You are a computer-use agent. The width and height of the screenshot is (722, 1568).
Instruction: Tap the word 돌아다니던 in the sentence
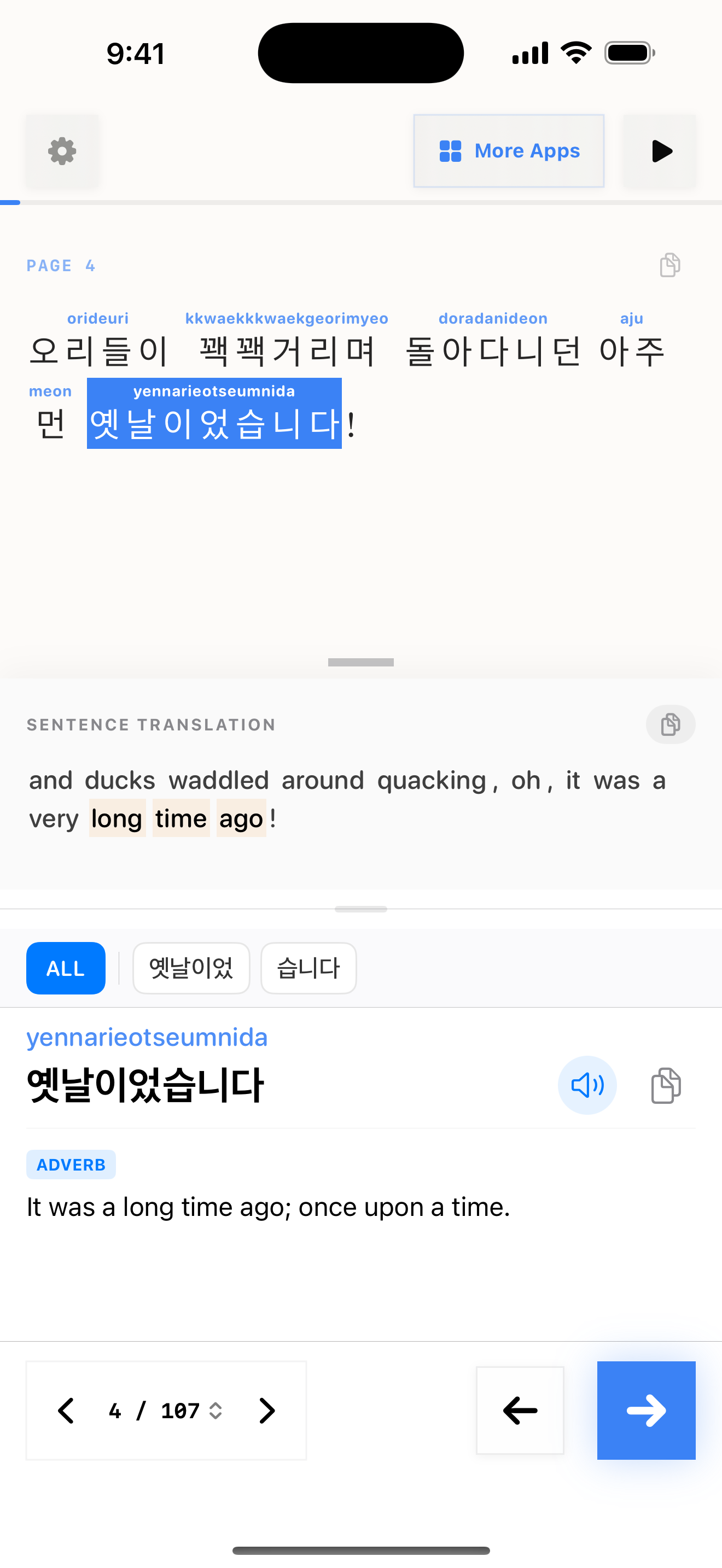493,351
